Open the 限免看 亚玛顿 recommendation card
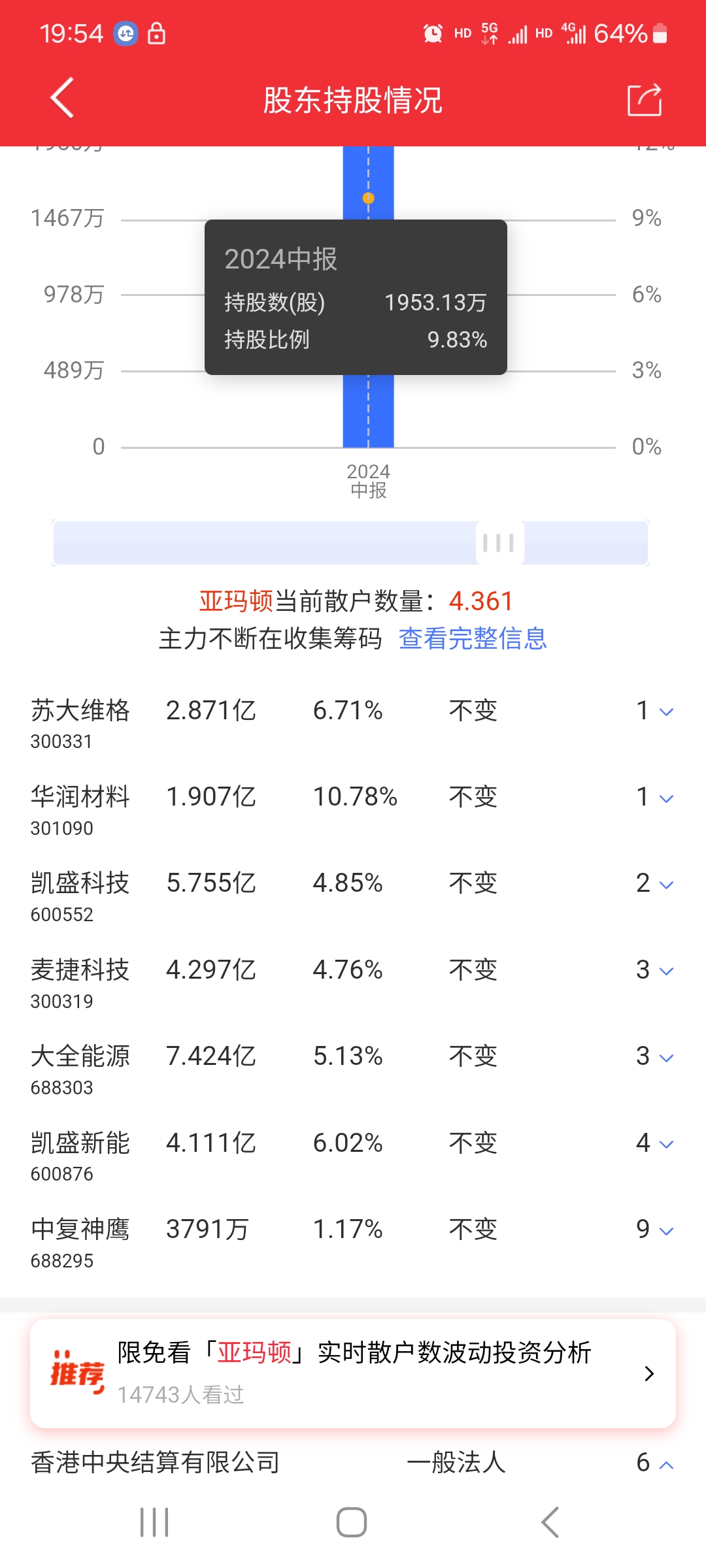The image size is (706, 1568). (353, 1373)
